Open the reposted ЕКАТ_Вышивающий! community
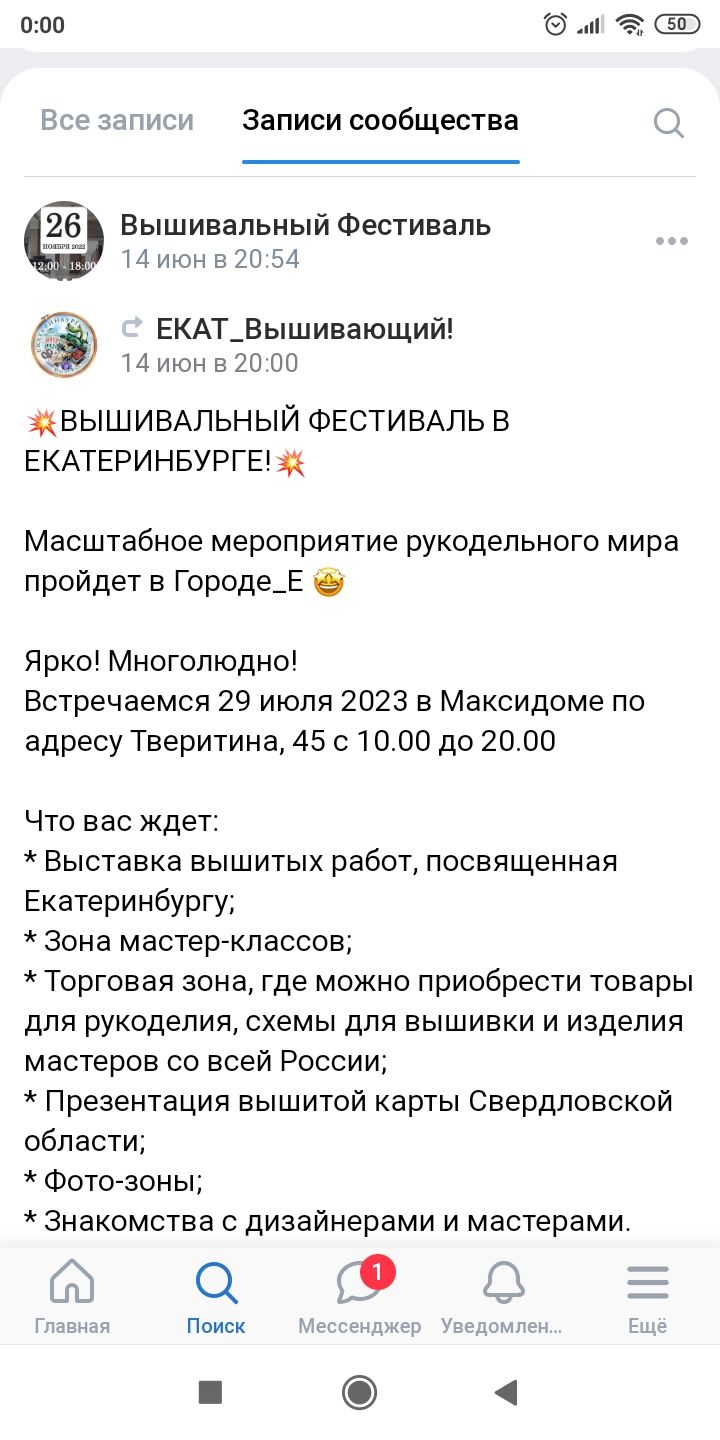This screenshot has width=720, height=1440. 304,329
